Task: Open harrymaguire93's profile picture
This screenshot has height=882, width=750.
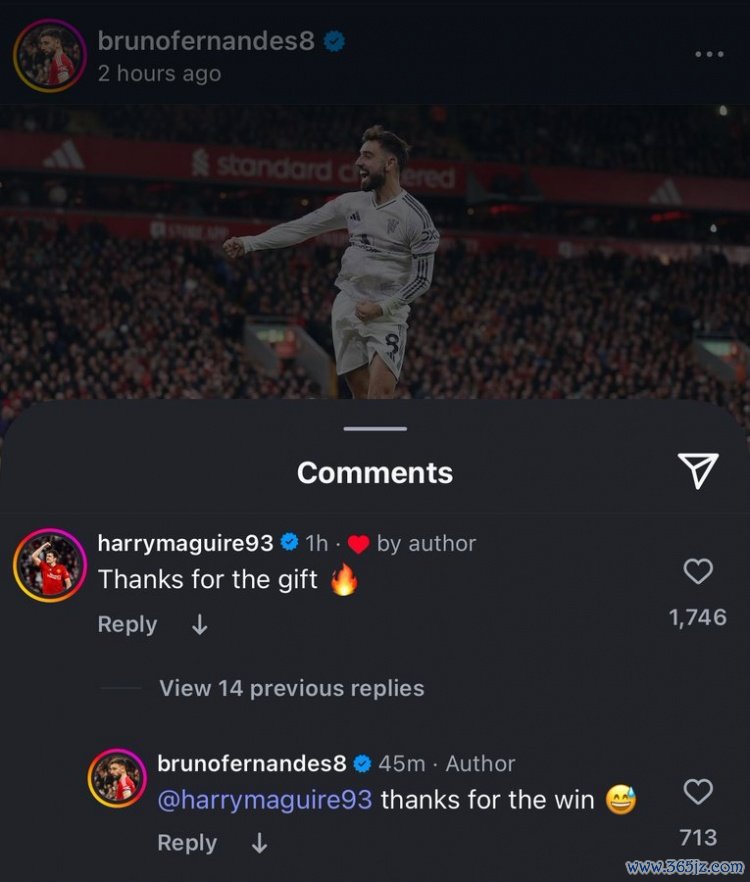Action: click(x=49, y=565)
